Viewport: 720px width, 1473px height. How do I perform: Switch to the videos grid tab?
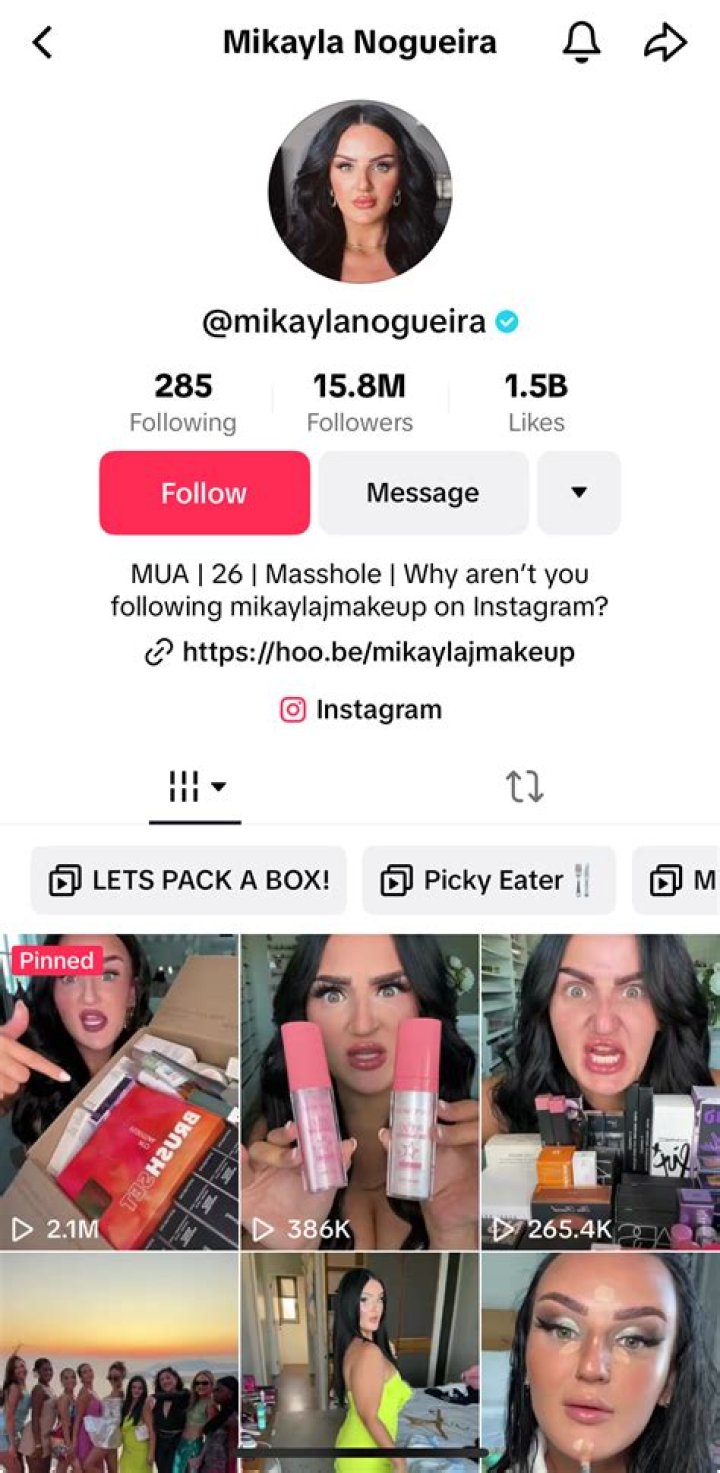196,787
